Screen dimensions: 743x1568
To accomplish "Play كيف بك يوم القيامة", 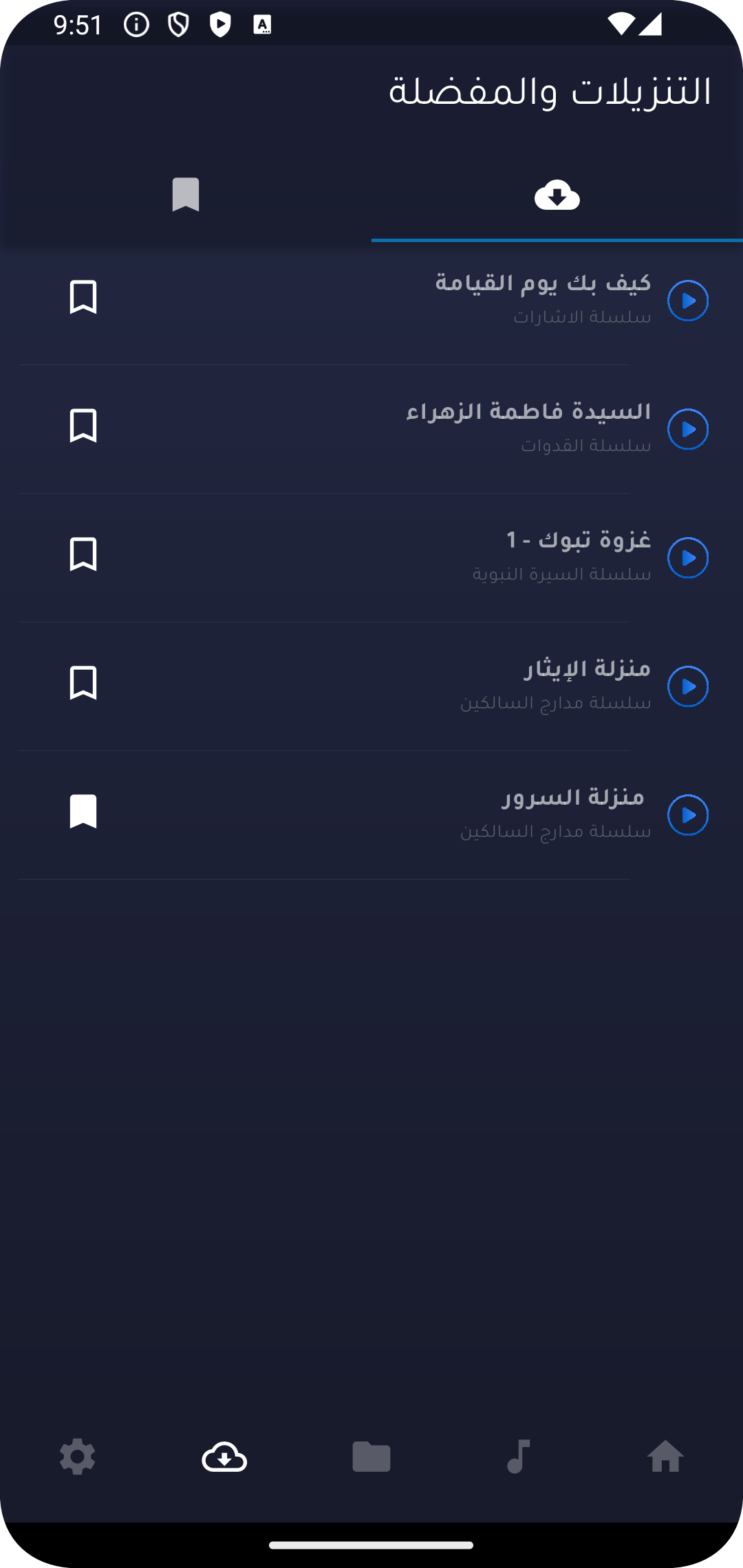I will click(688, 301).
